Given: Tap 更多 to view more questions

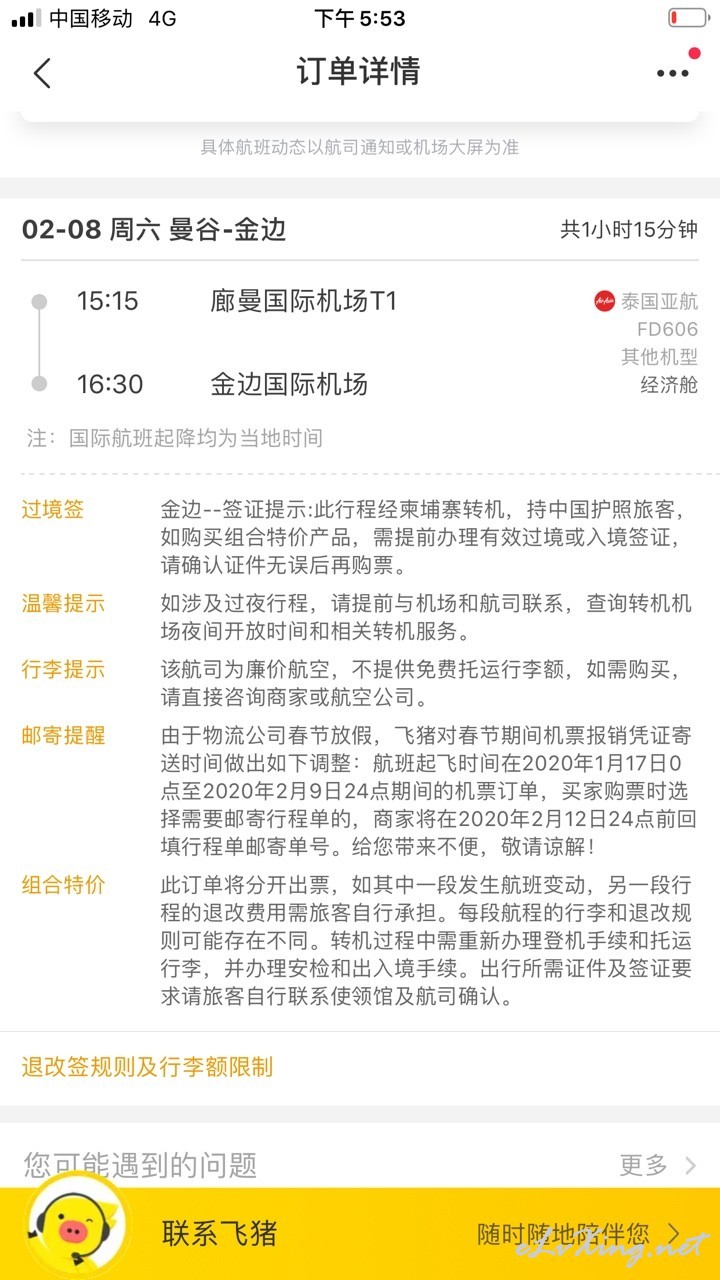Looking at the screenshot, I should click(x=657, y=1165).
